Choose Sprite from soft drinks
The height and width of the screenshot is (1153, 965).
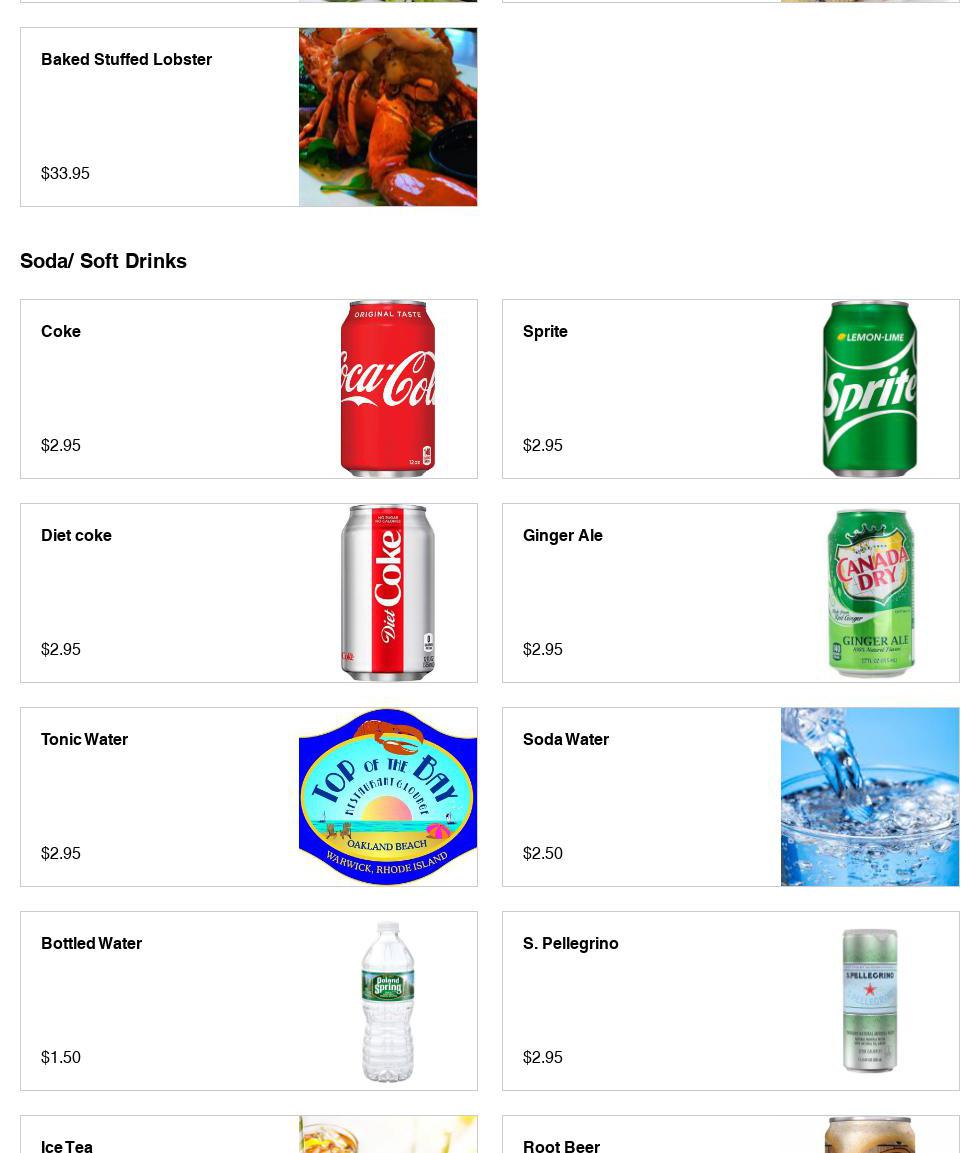click(x=730, y=389)
